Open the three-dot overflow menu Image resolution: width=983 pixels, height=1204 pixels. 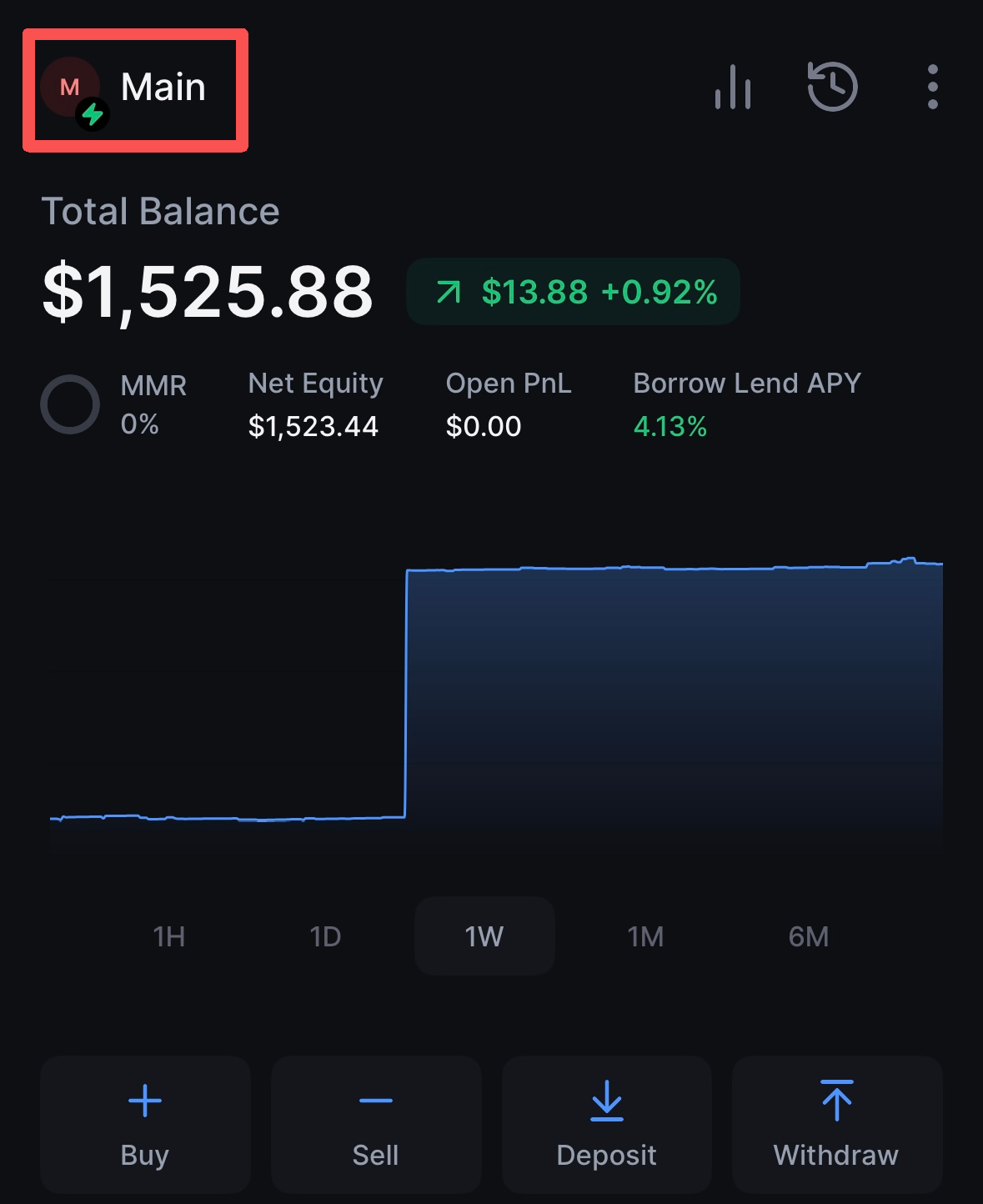pos(932,87)
